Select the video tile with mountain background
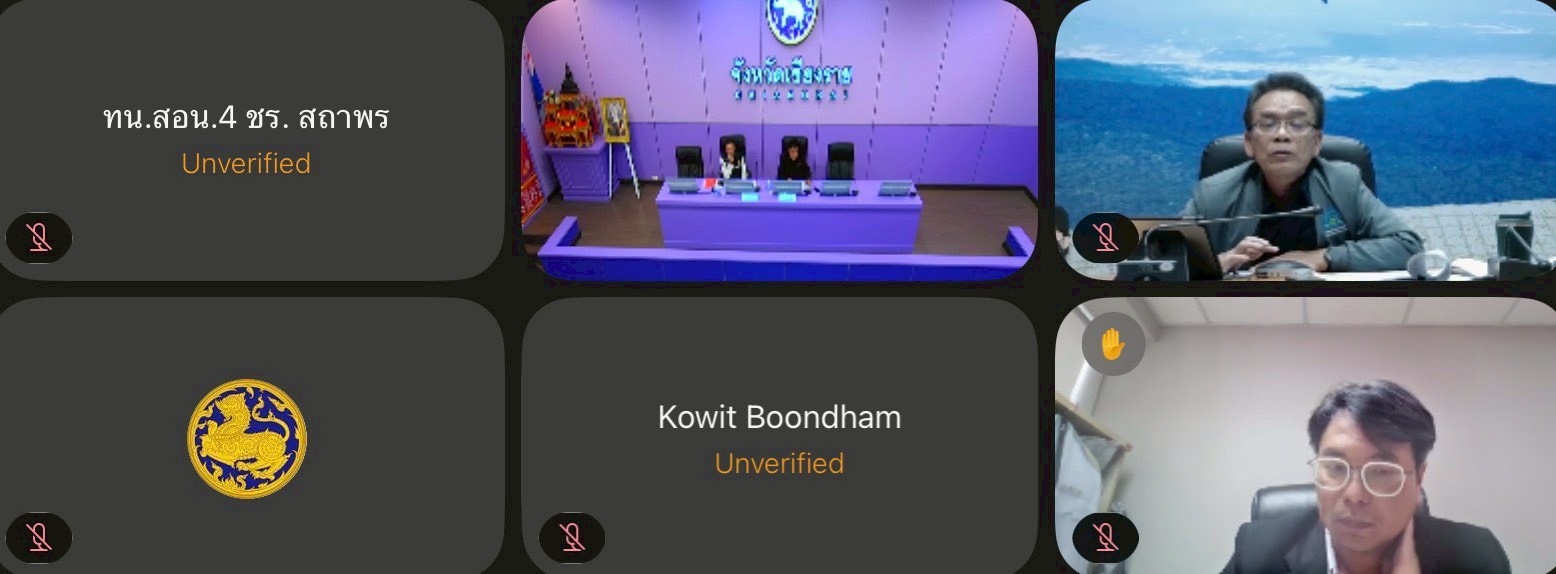Image resolution: width=1556 pixels, height=574 pixels. (x=1305, y=140)
